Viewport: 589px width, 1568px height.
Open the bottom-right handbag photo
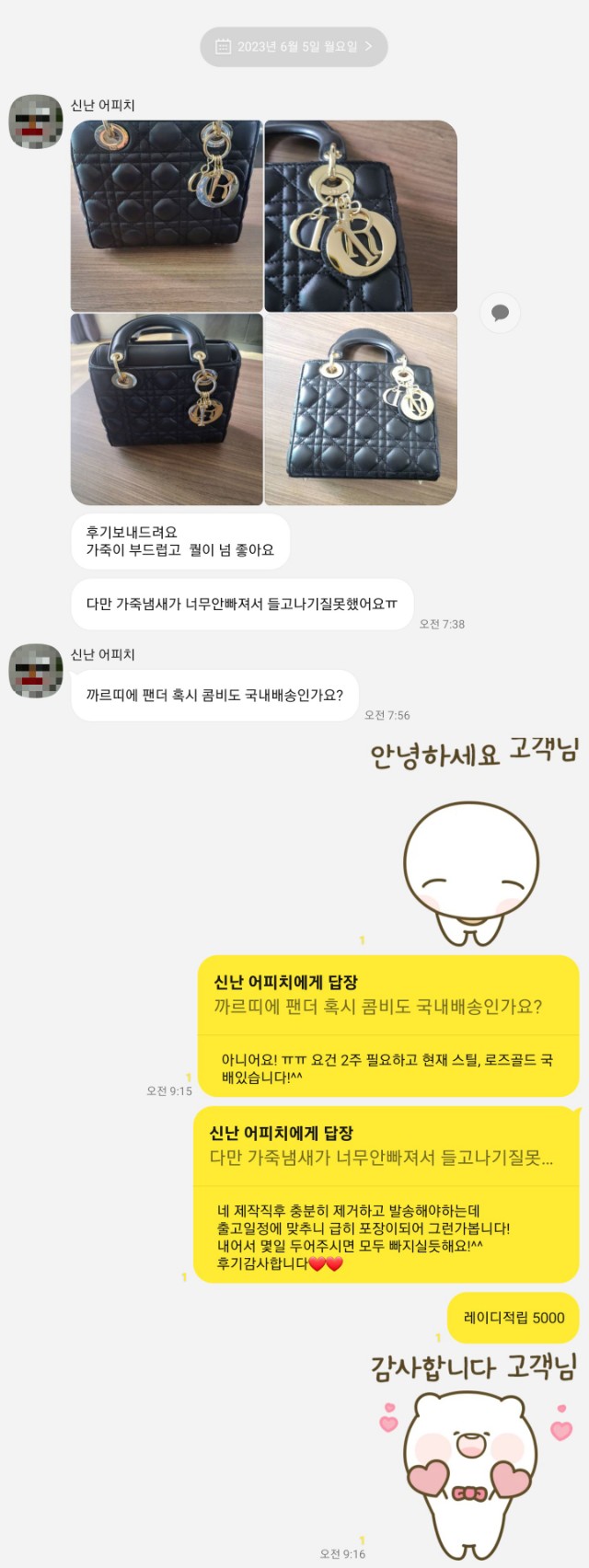(361, 409)
